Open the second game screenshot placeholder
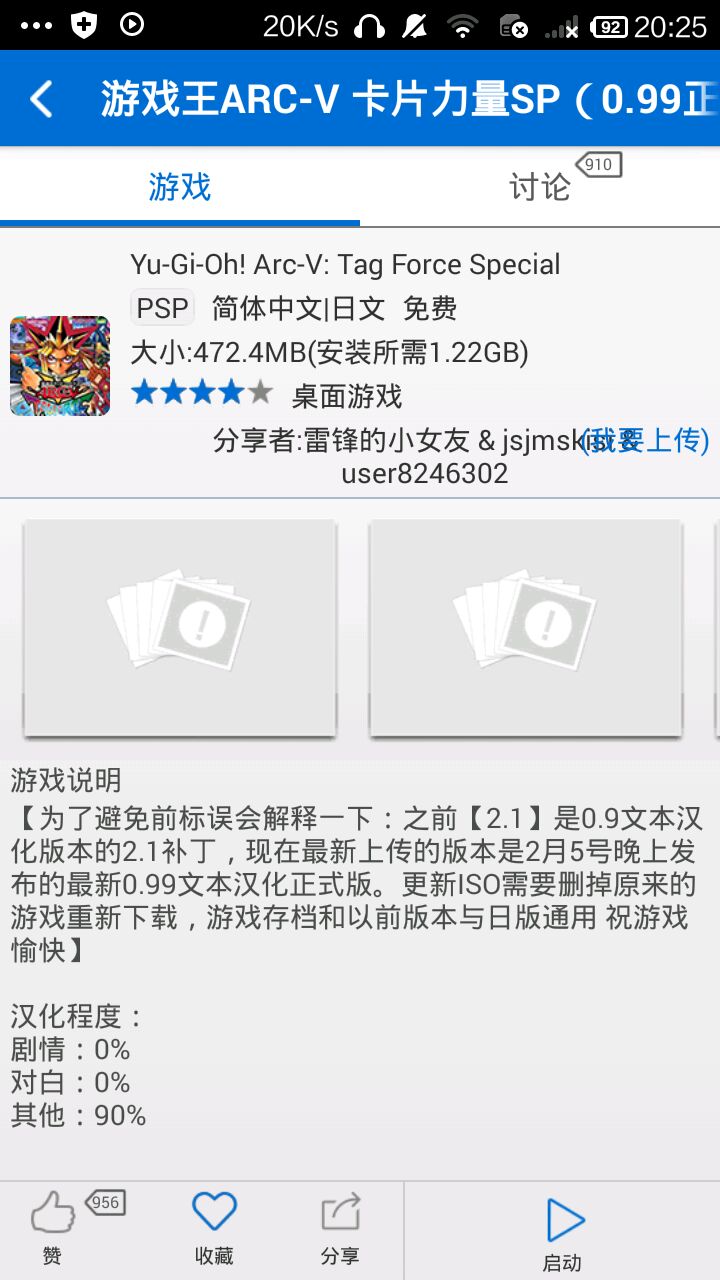This screenshot has height=1280, width=720. (525, 628)
